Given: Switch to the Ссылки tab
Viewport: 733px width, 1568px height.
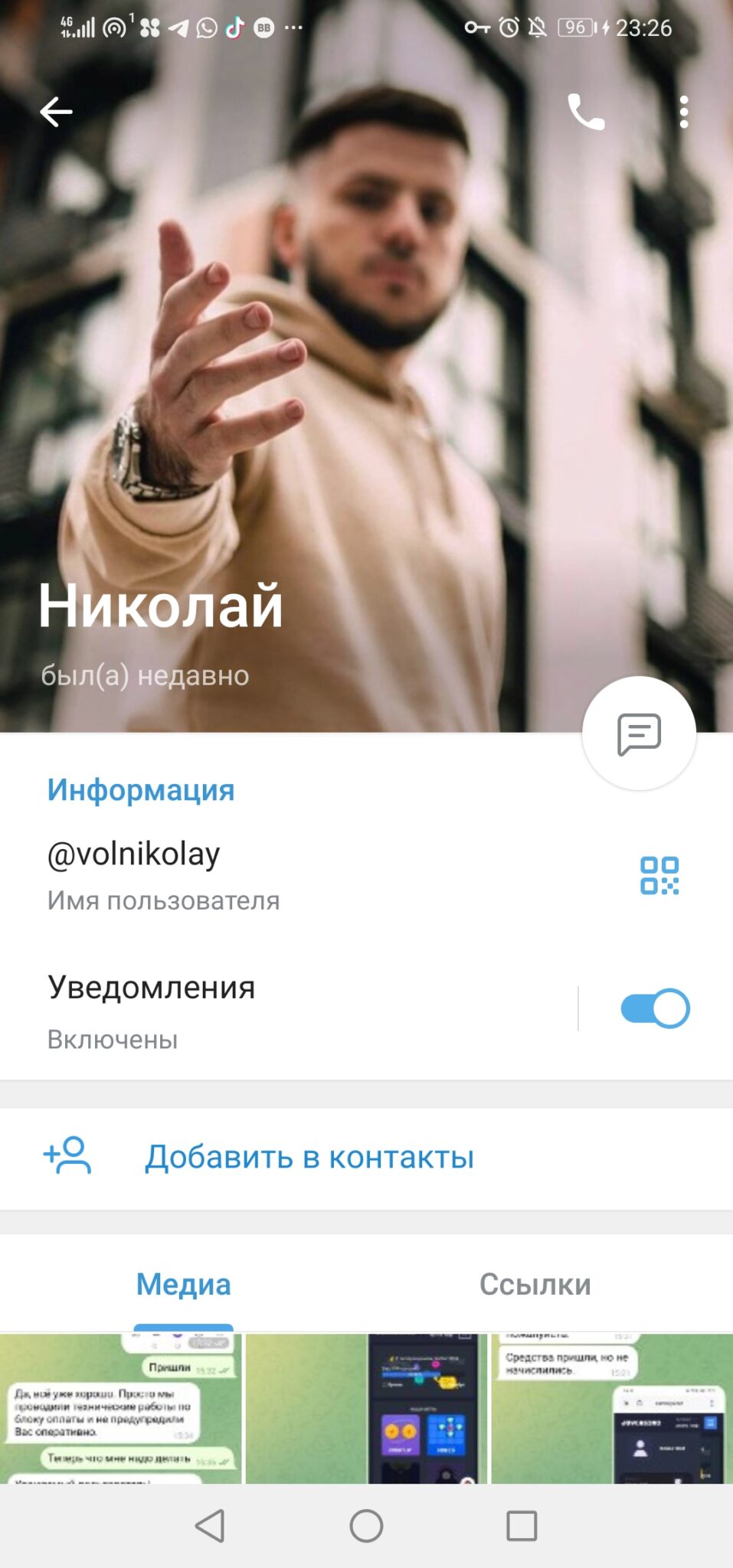Looking at the screenshot, I should point(535,1284).
